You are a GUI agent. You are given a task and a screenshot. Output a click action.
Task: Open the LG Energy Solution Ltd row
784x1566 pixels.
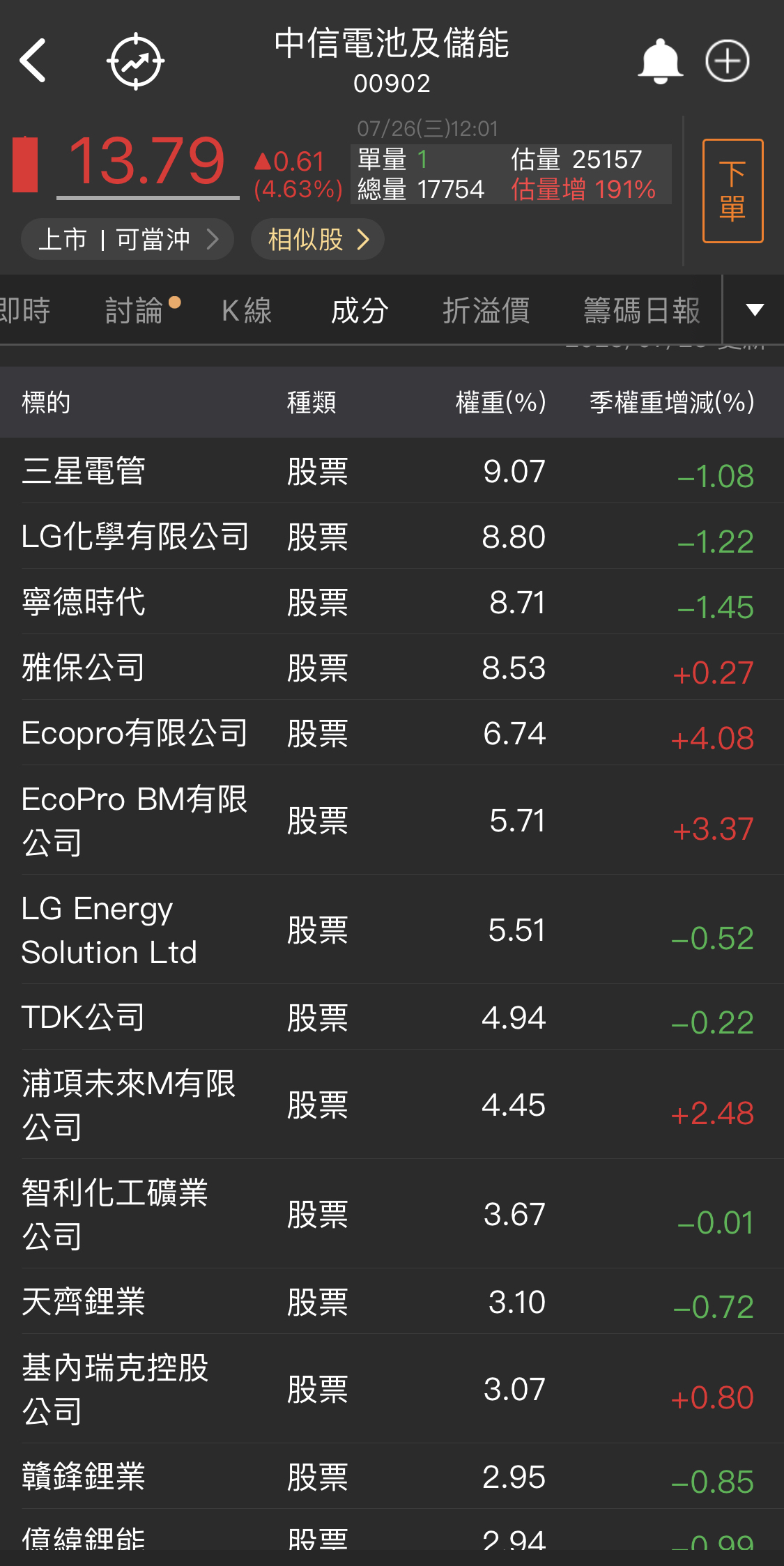pos(392,930)
